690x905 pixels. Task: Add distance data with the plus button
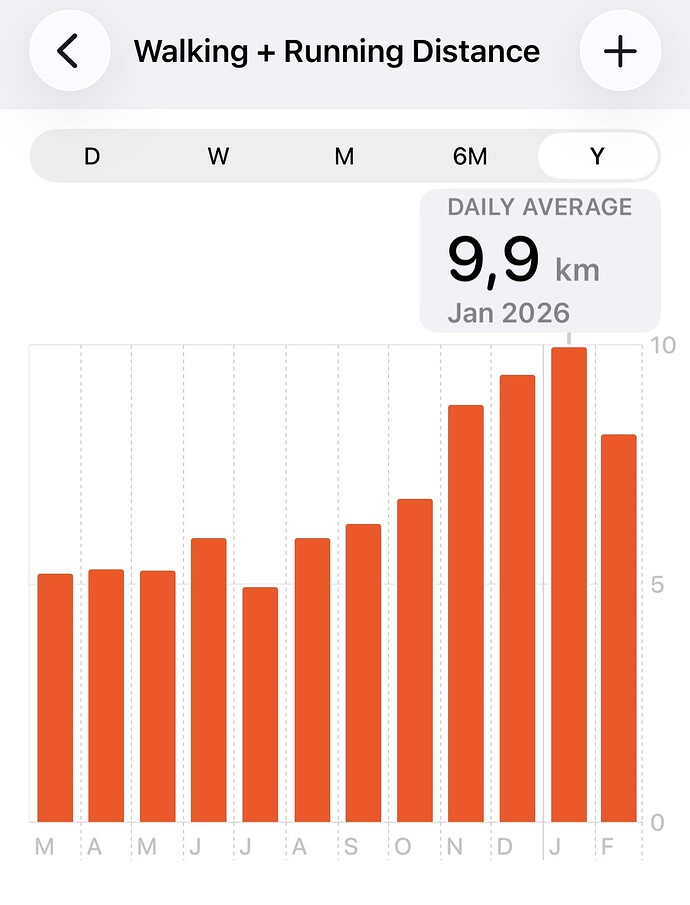click(620, 51)
